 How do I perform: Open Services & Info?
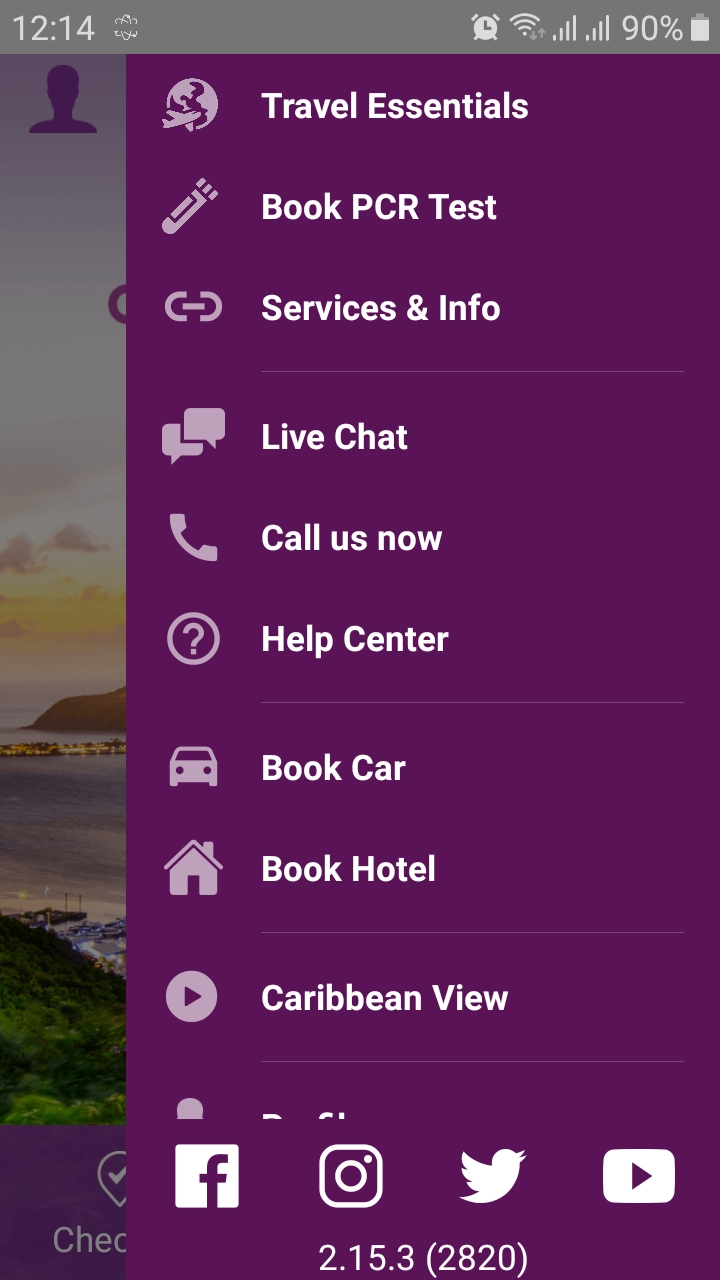click(380, 308)
